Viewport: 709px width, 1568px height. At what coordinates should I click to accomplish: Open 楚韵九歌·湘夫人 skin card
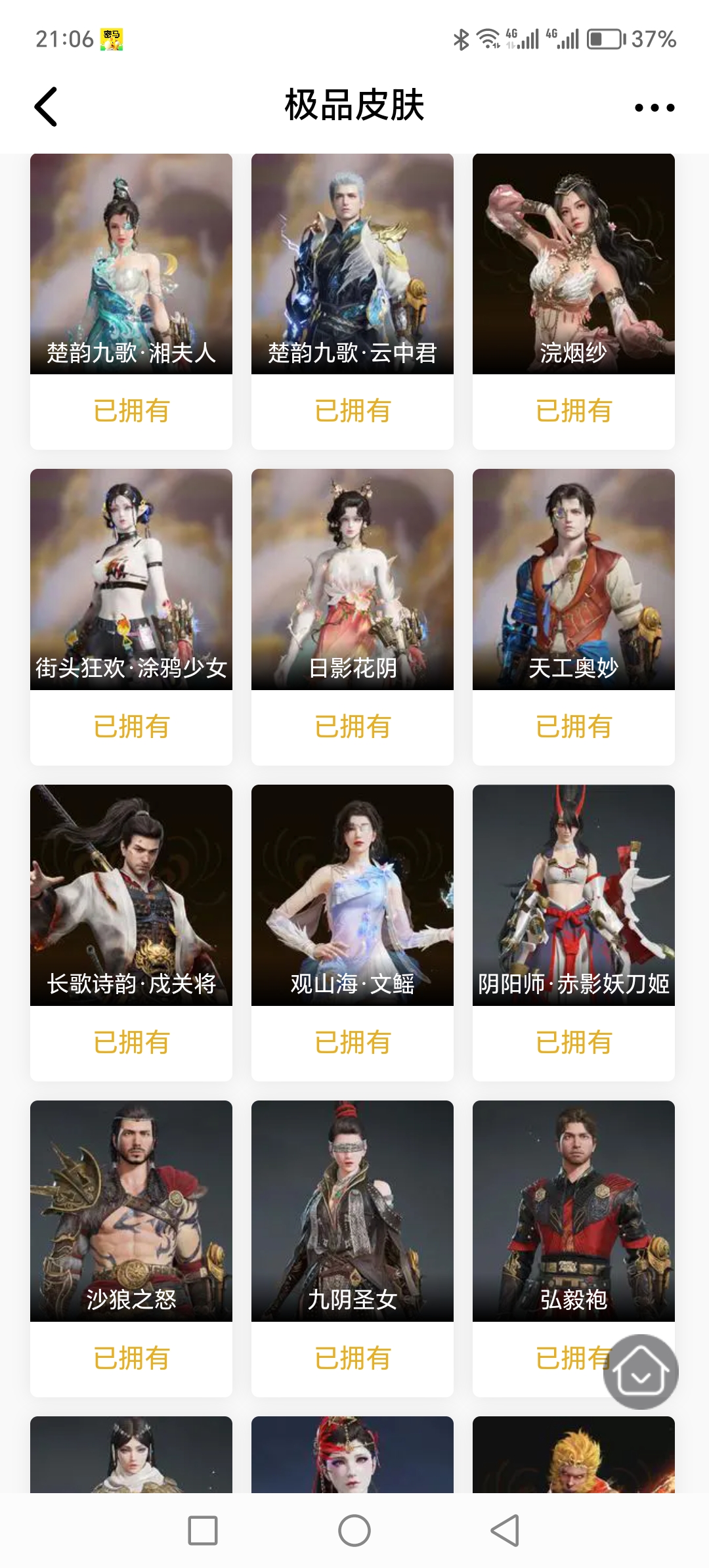[x=131, y=264]
